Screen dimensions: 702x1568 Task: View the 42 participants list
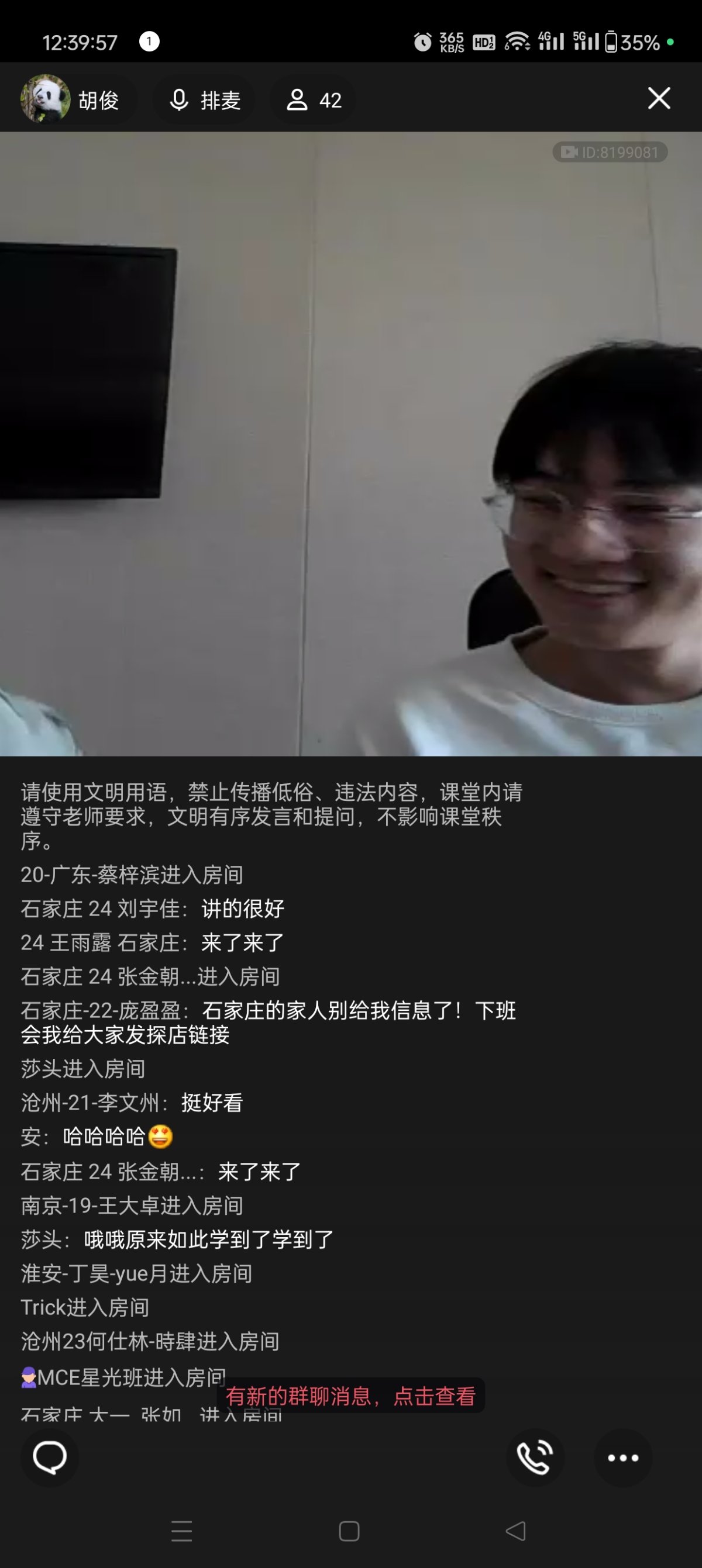pos(314,100)
